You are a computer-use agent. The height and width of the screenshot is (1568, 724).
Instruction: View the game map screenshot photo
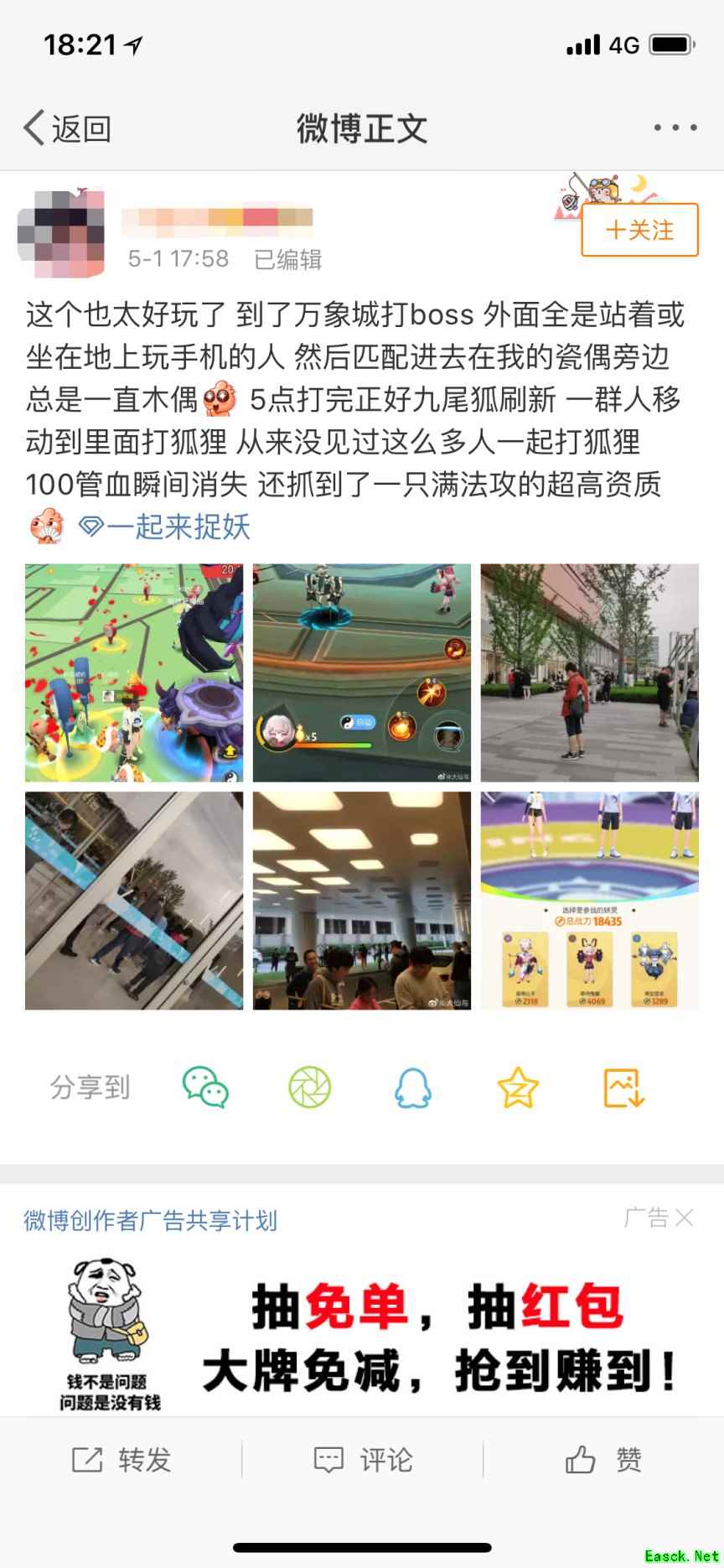134,672
